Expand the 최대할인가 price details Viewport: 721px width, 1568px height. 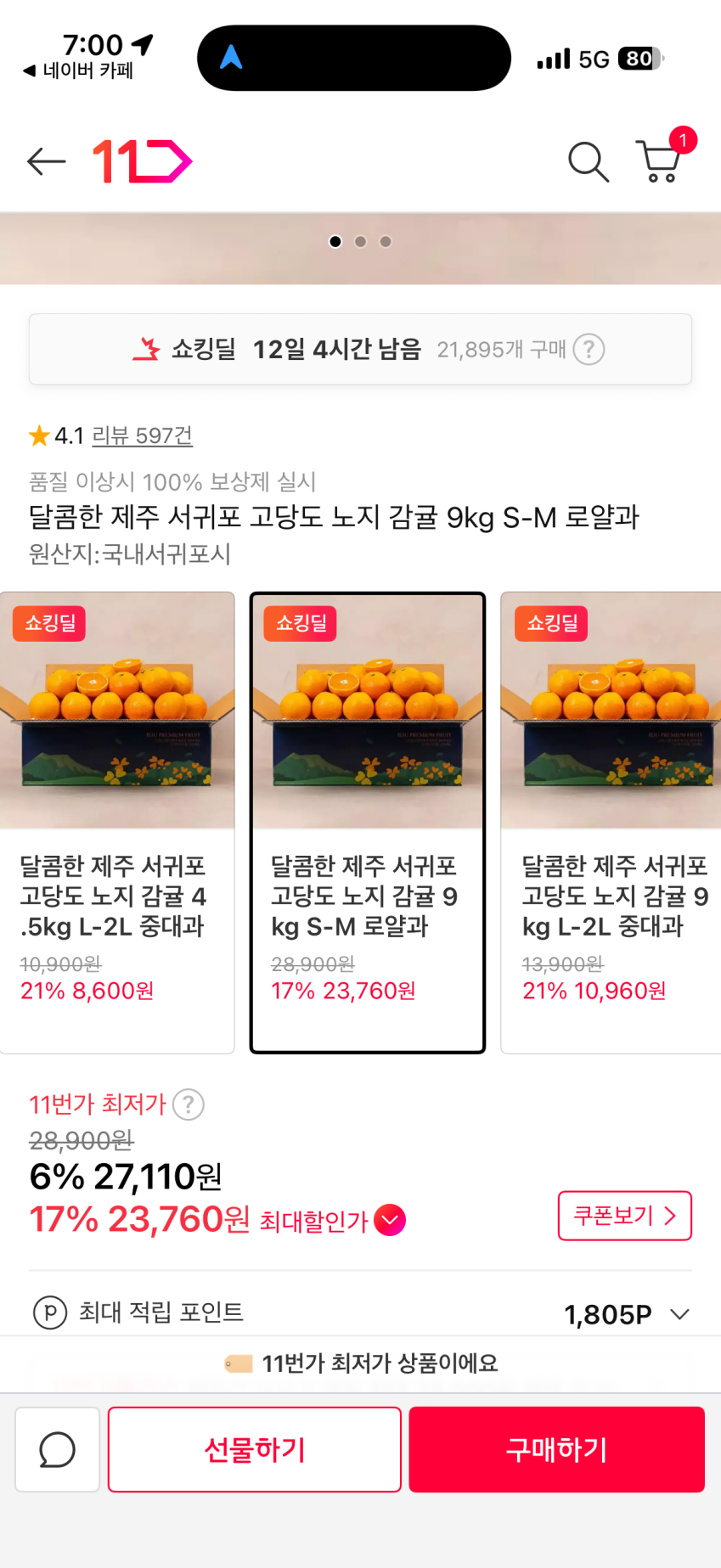click(x=390, y=1220)
